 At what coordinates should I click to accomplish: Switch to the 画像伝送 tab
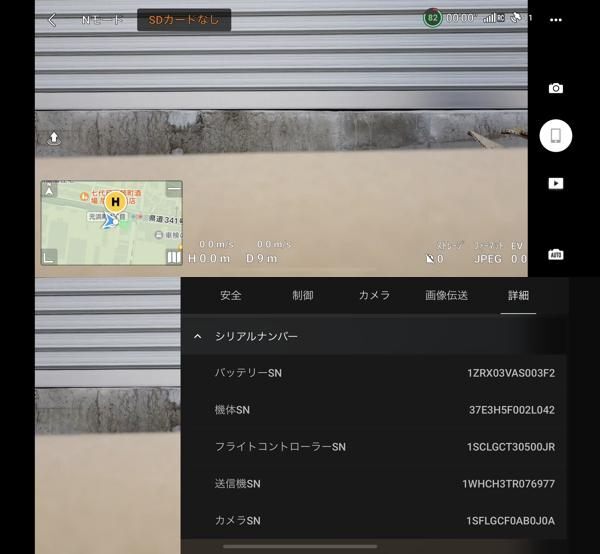coord(446,296)
